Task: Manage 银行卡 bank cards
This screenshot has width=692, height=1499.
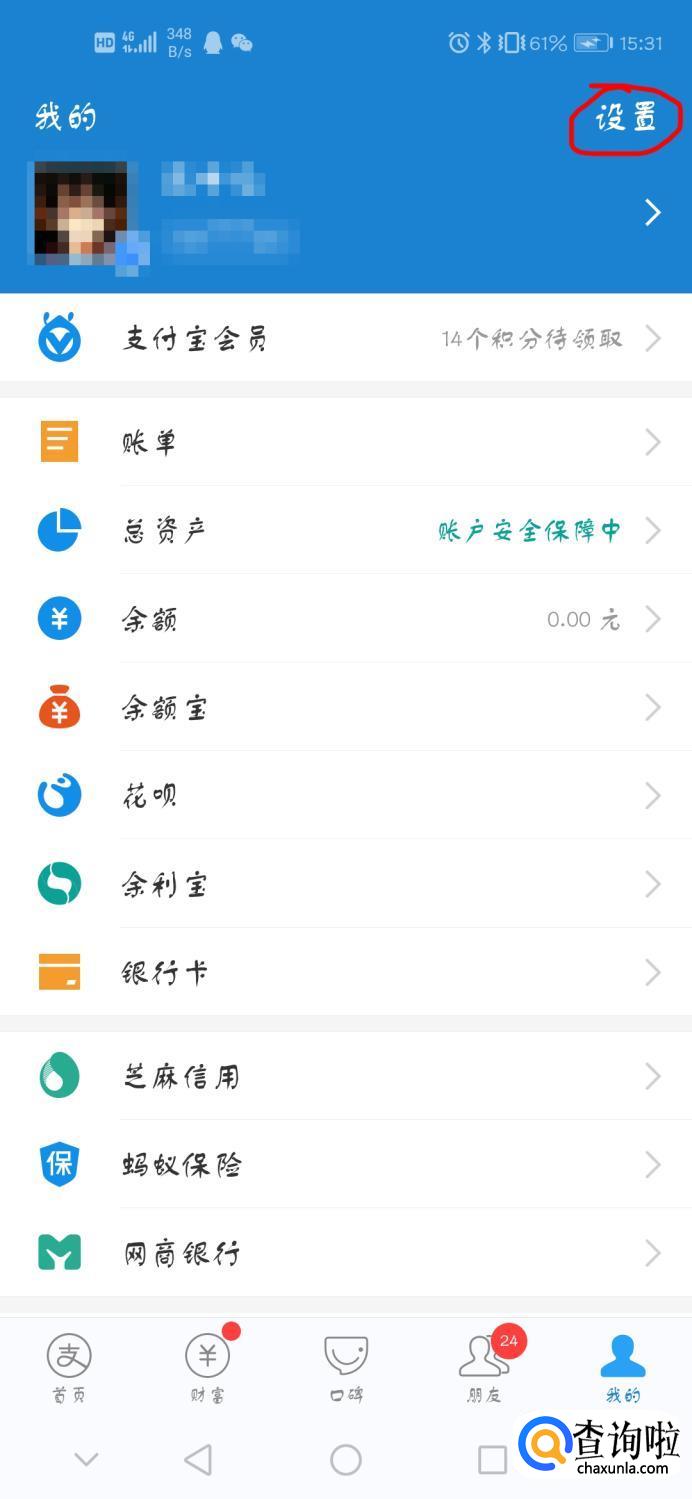Action: pos(346,972)
